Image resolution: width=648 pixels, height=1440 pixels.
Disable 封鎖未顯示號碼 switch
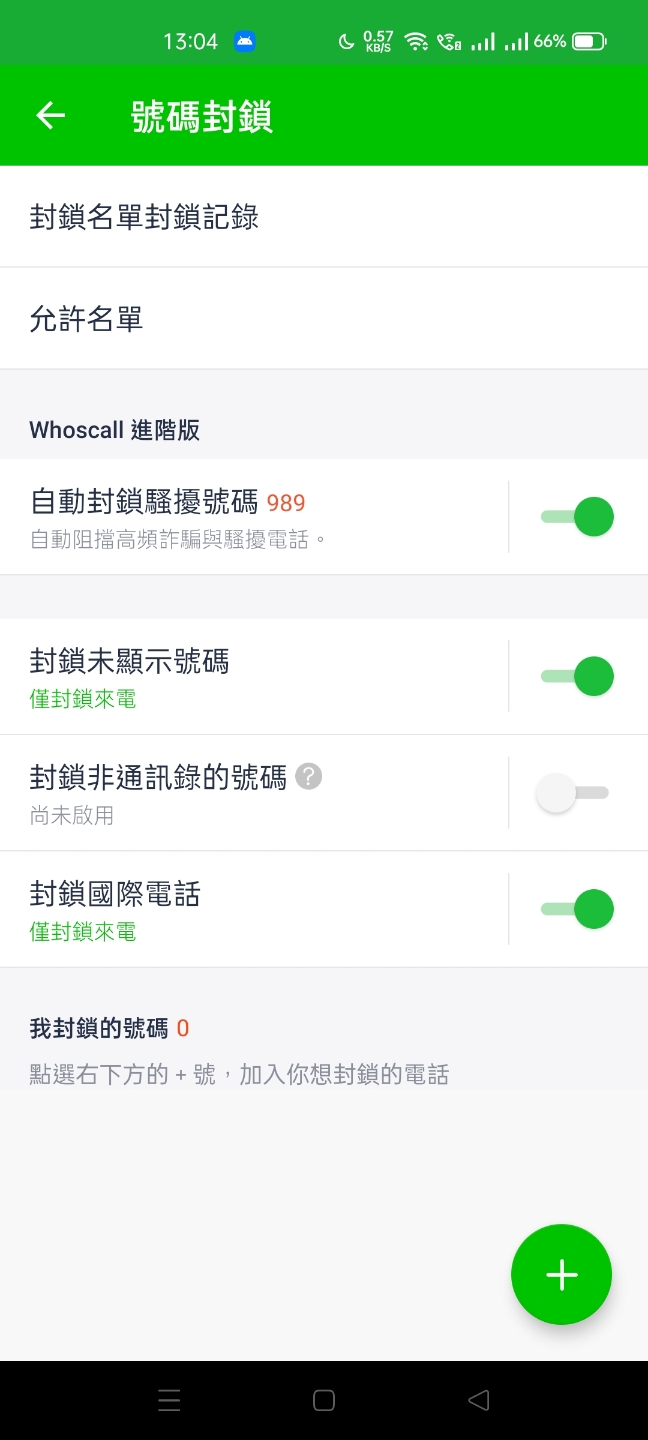(578, 677)
